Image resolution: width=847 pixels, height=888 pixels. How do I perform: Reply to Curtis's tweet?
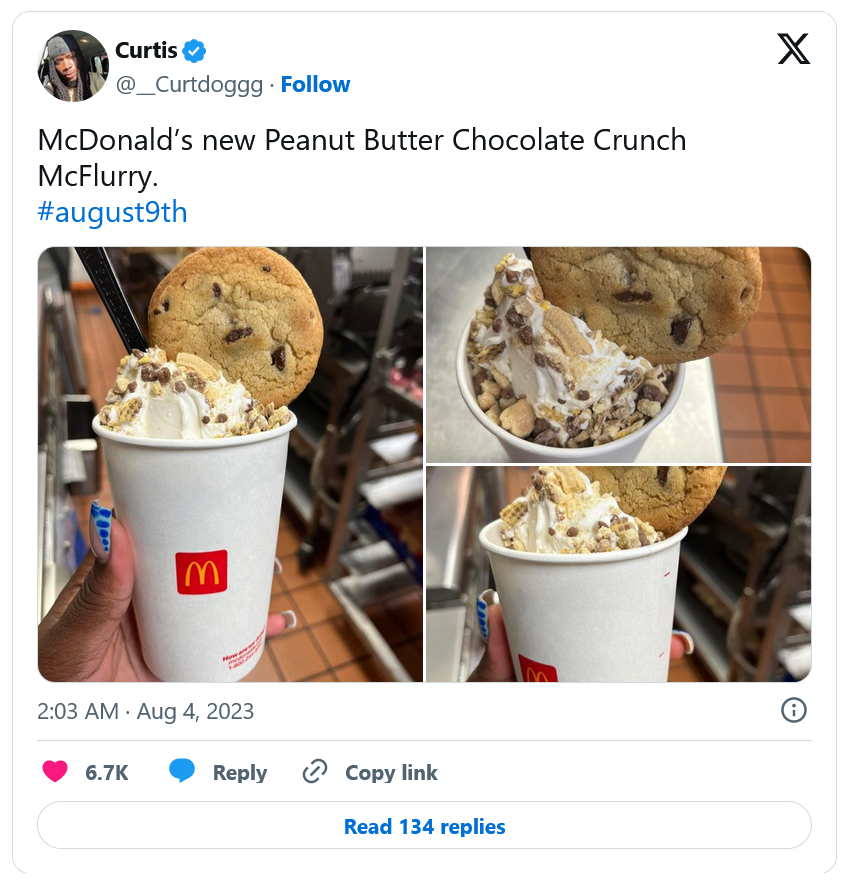(218, 772)
